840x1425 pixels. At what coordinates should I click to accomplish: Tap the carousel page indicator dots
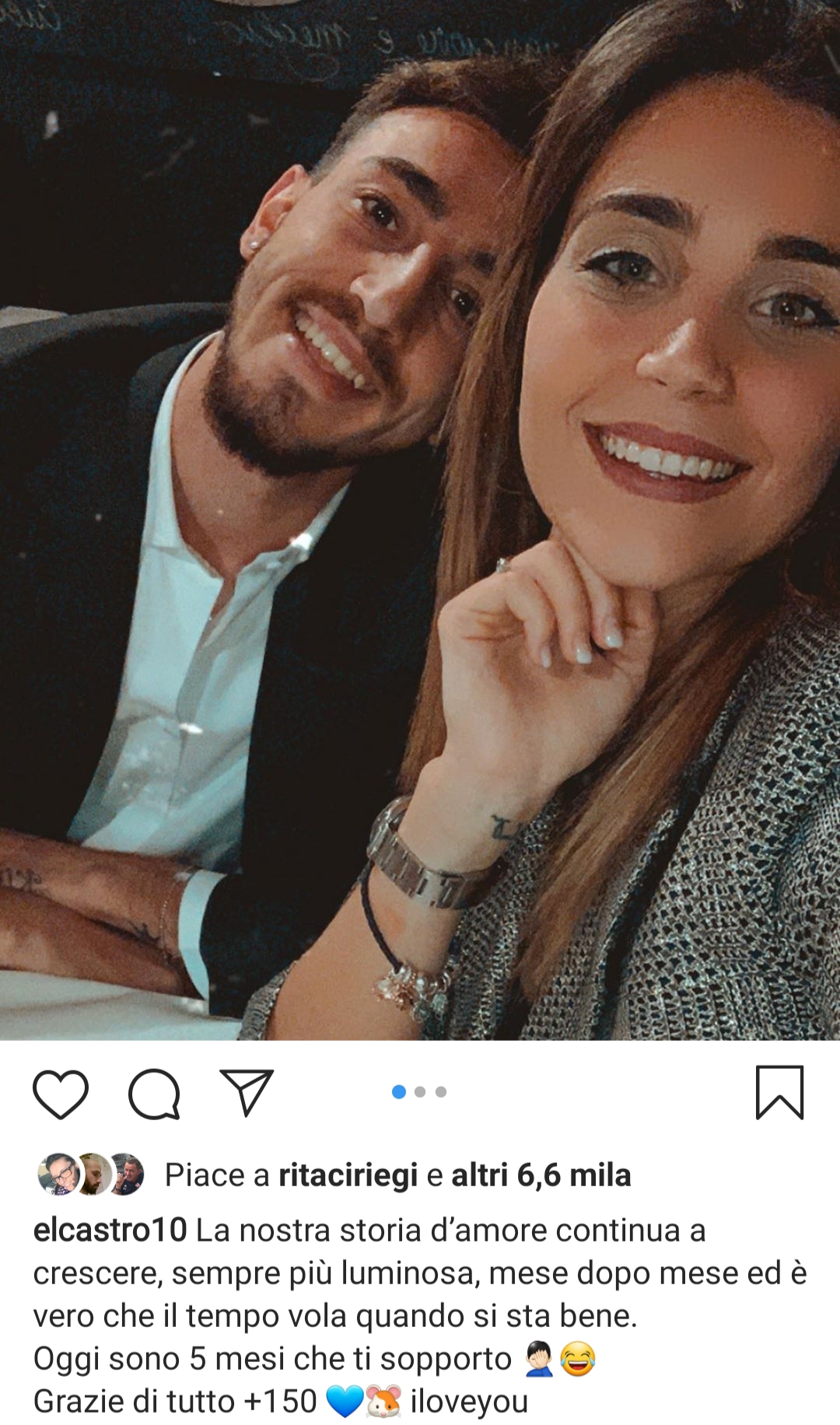pos(419,1092)
